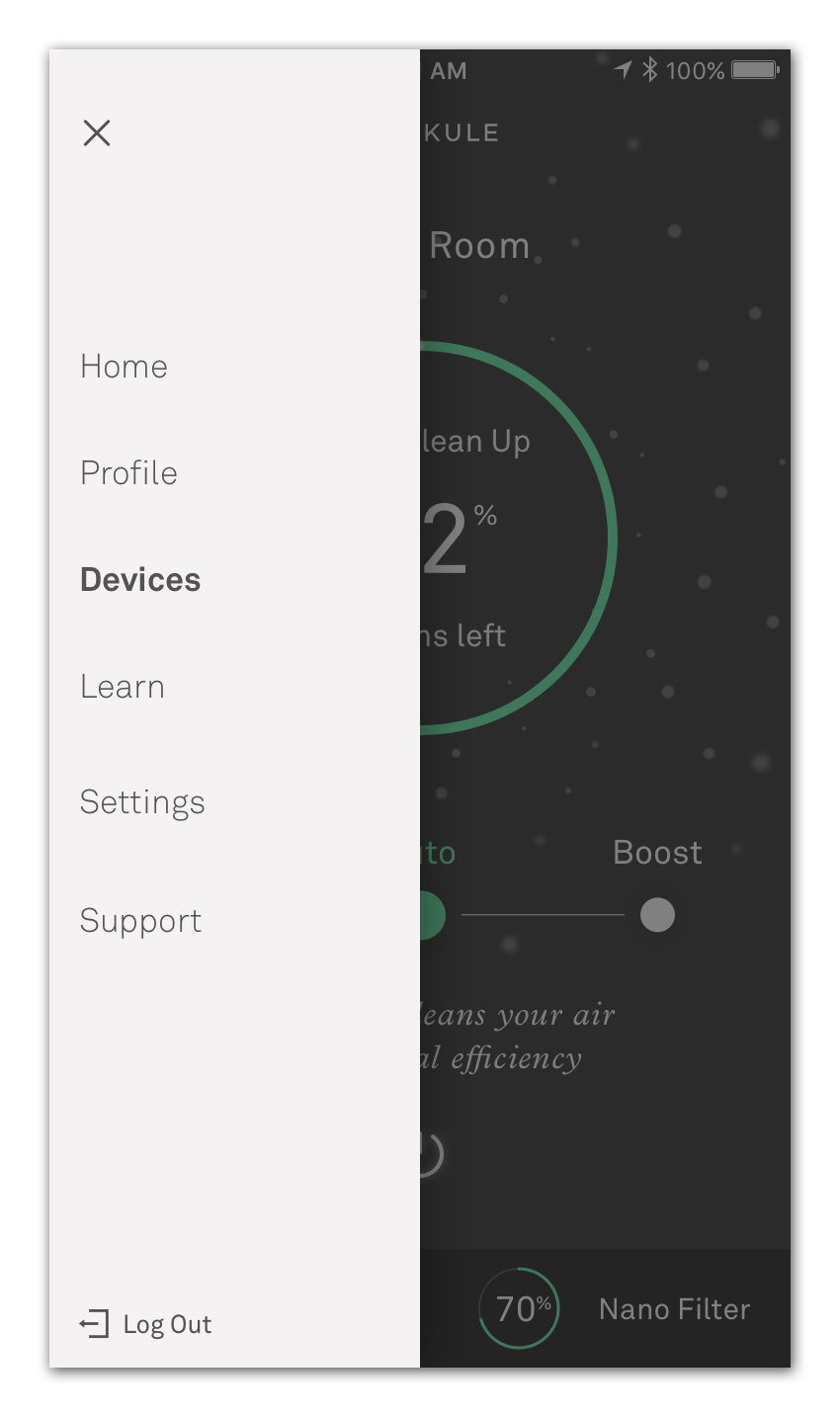
Task: Open the Learn section
Action: point(123,687)
